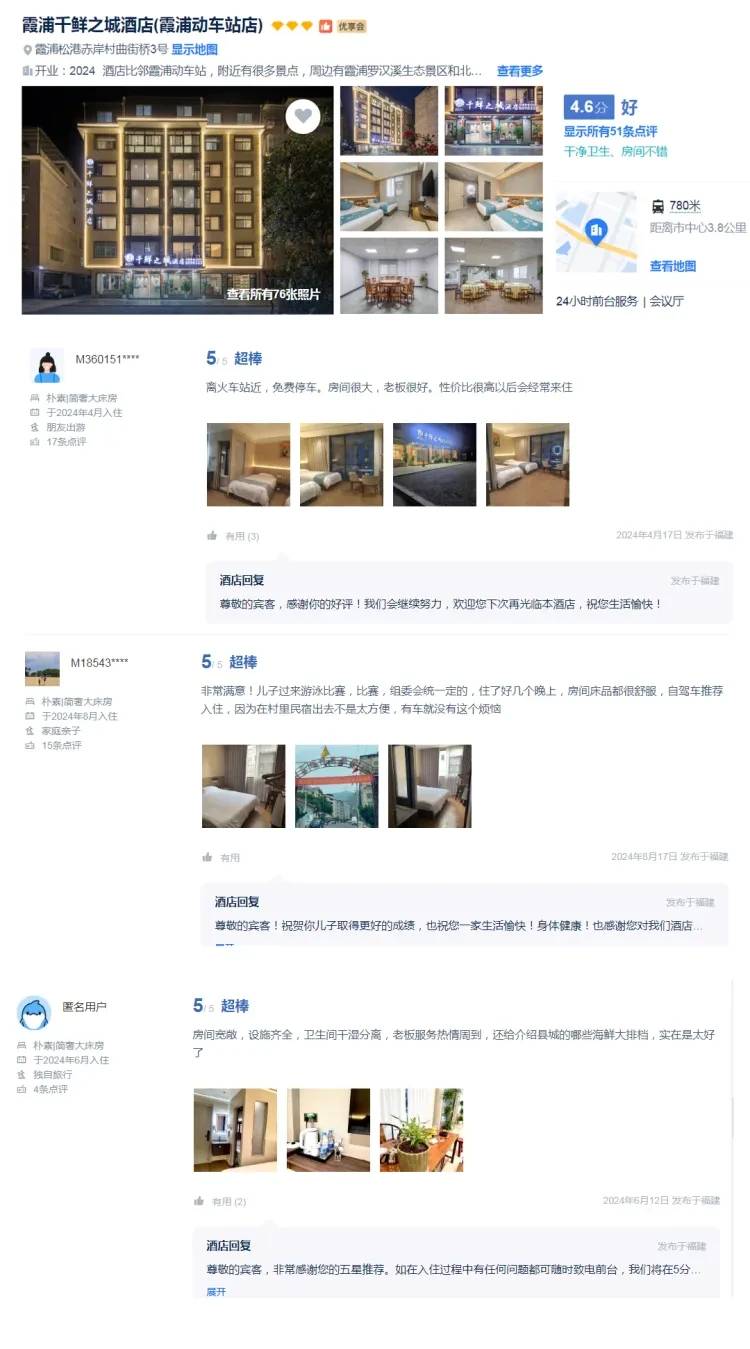Open the street photo in M18543's review

pyautogui.click(x=337, y=786)
